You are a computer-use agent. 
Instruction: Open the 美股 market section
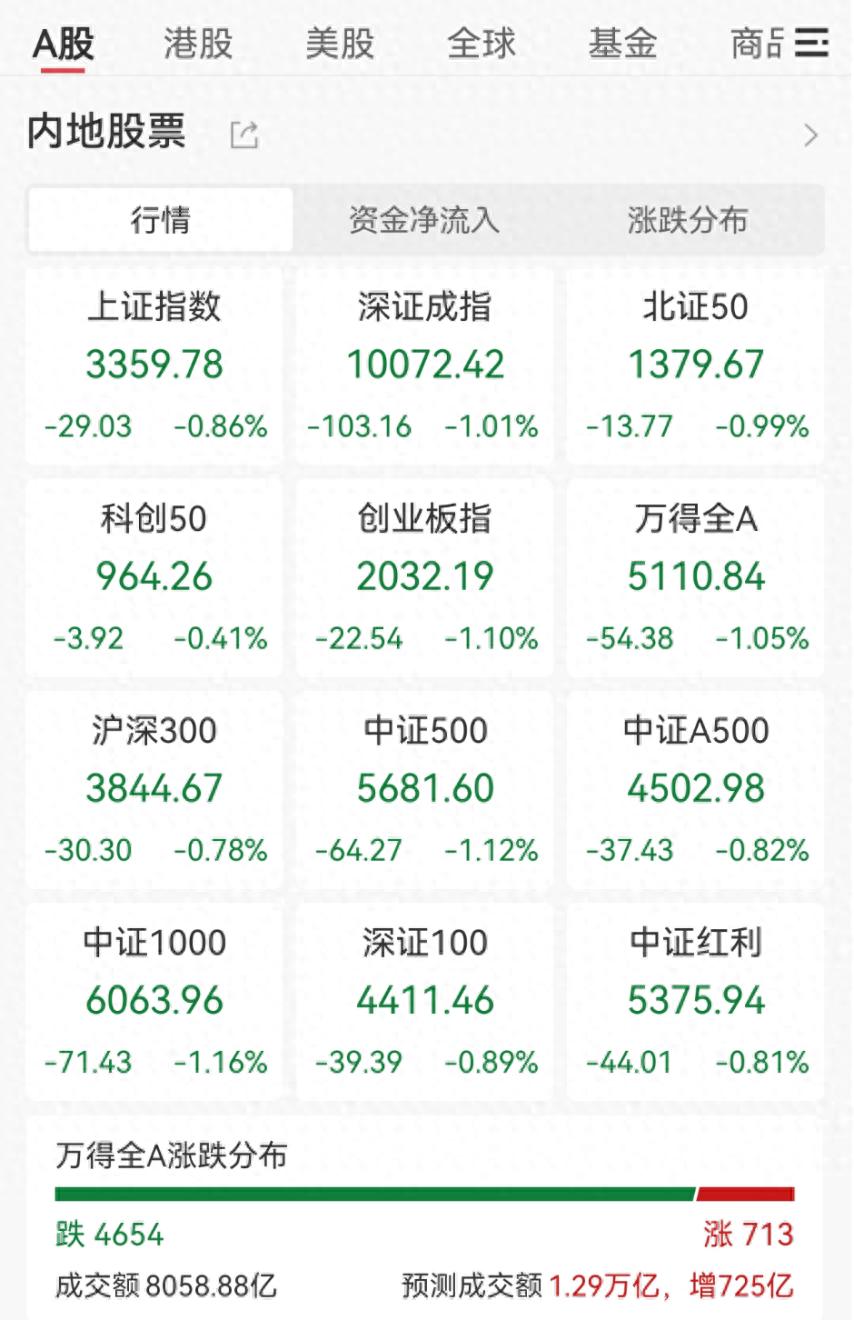(x=340, y=44)
